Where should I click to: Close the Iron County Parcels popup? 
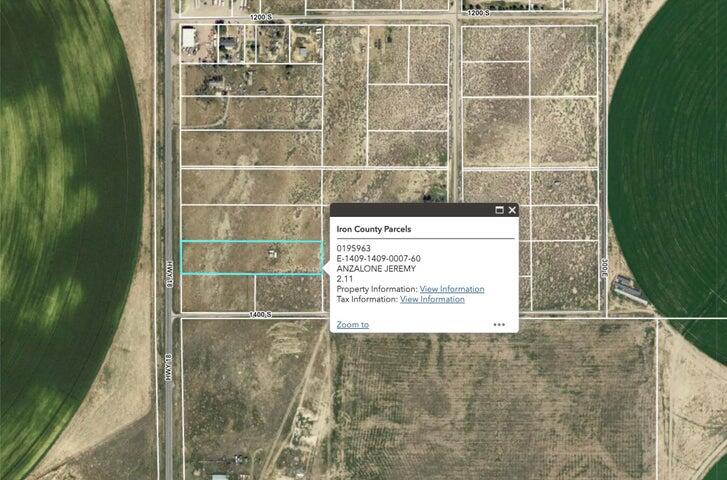point(512,210)
